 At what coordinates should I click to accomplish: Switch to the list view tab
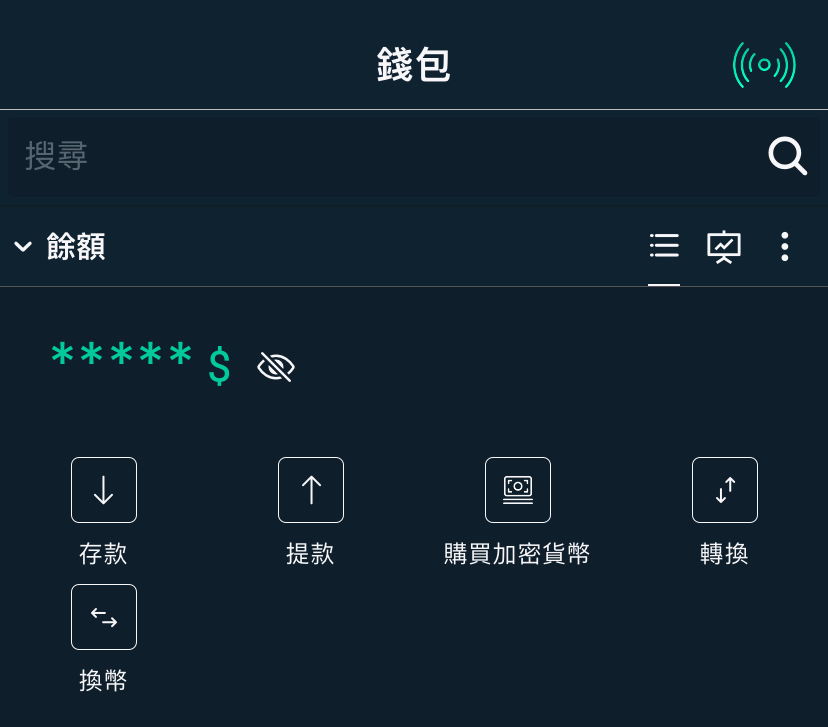coord(664,246)
